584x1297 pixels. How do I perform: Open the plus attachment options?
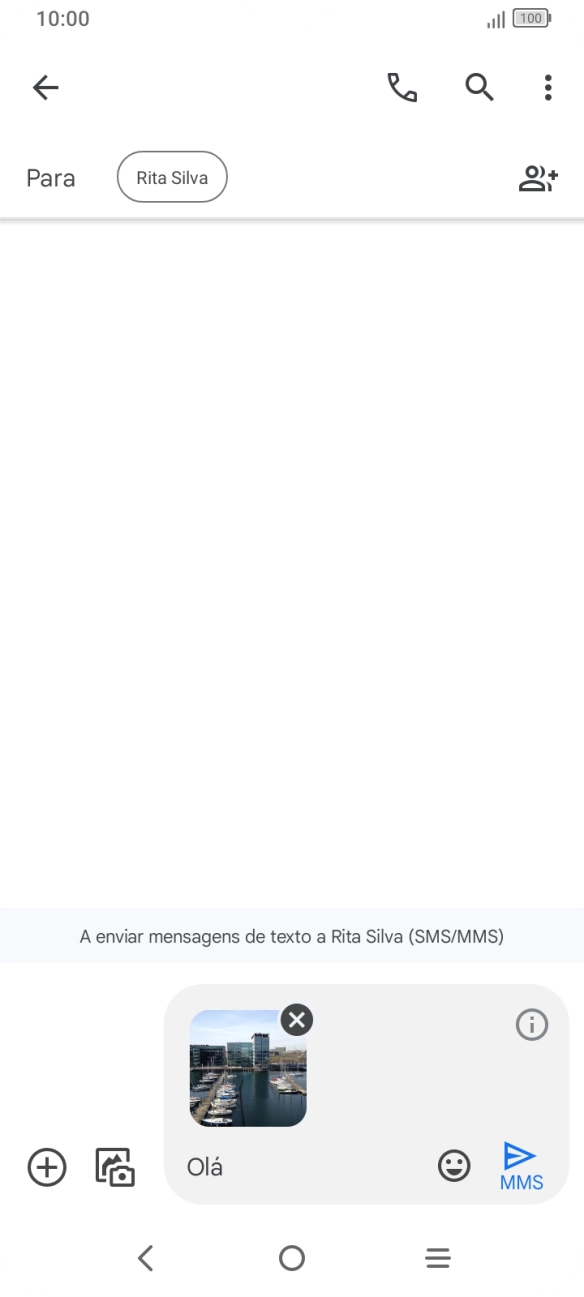click(x=47, y=1167)
